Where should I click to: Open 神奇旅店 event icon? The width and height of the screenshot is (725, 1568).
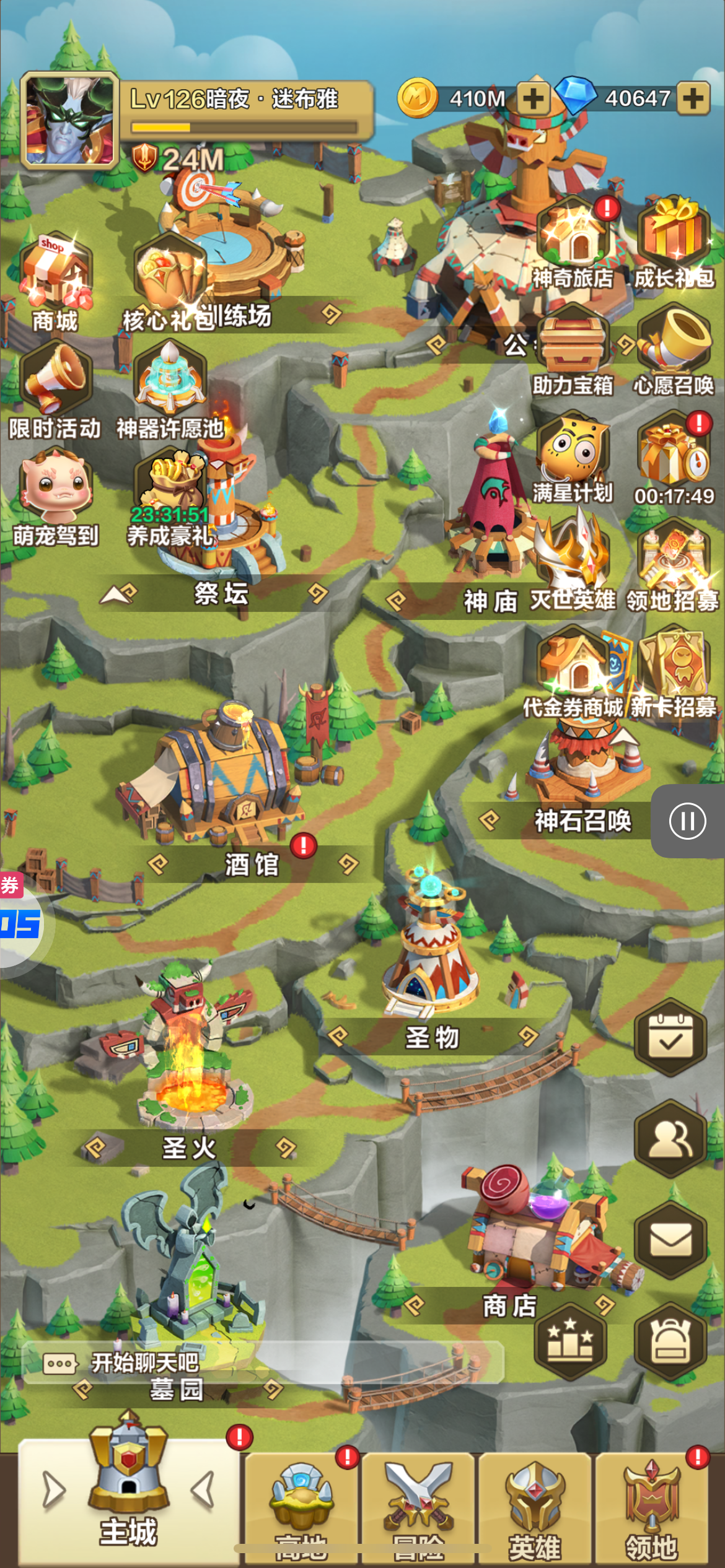pyautogui.click(x=574, y=242)
